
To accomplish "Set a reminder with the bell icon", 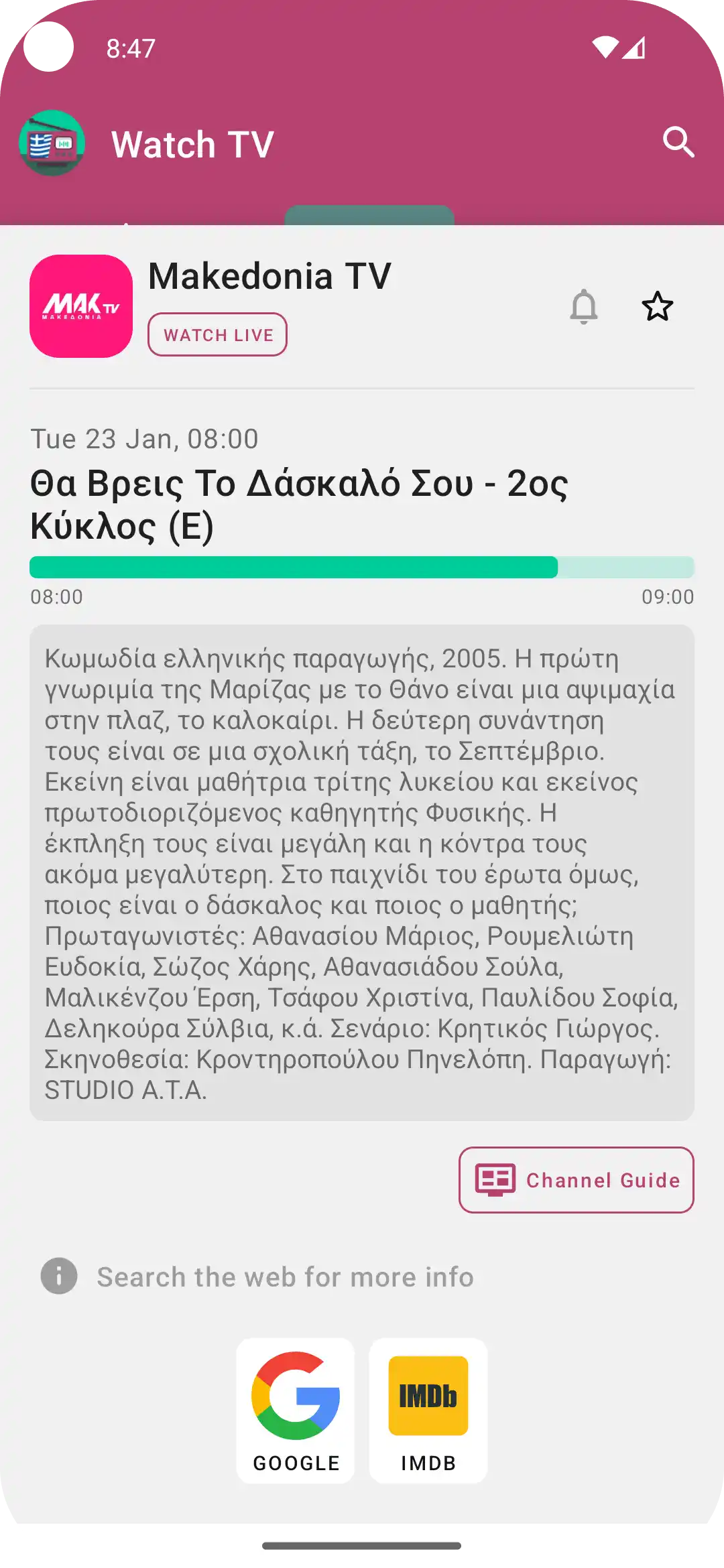I will [583, 306].
